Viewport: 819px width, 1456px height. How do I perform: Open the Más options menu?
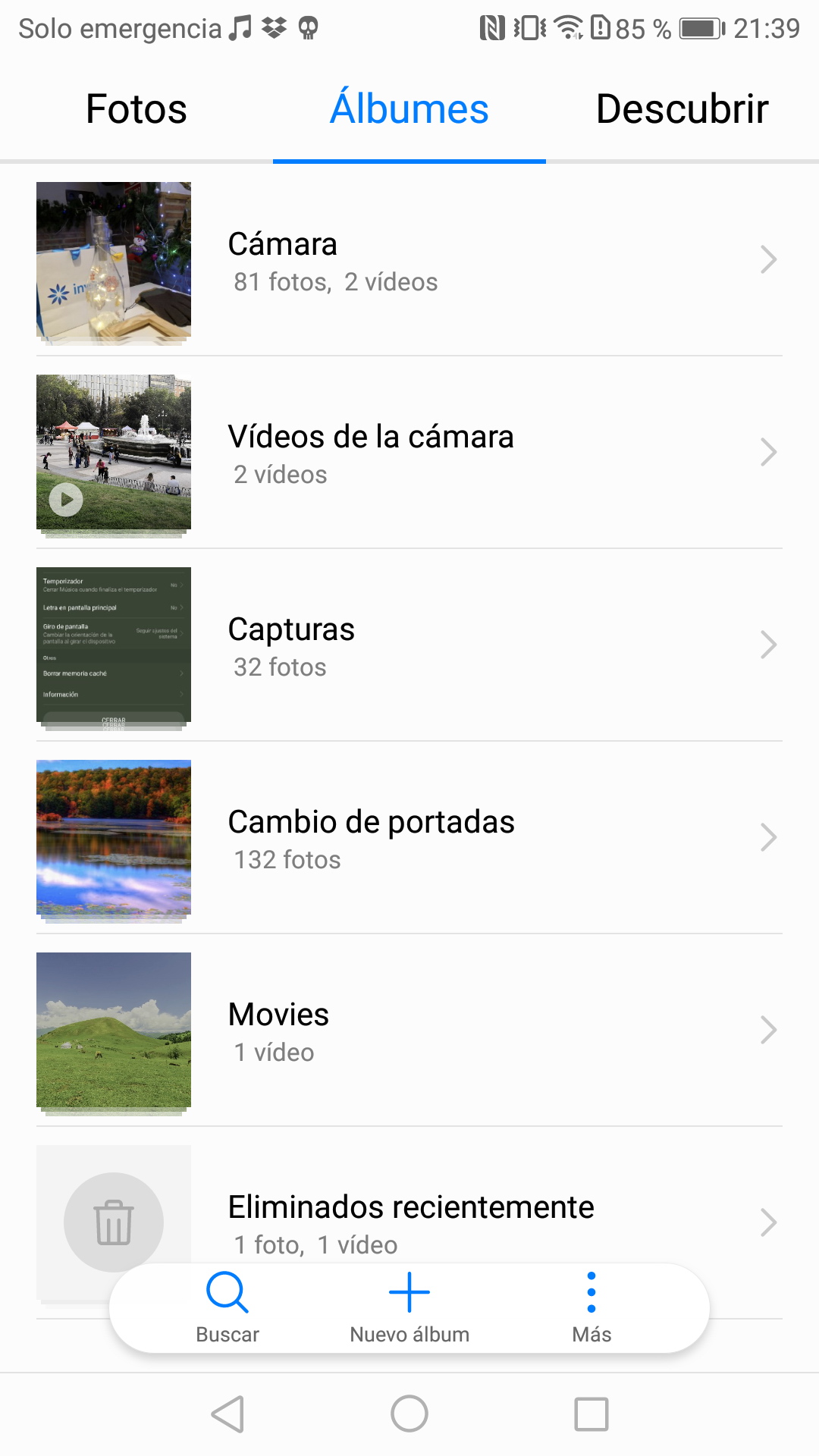point(591,1308)
